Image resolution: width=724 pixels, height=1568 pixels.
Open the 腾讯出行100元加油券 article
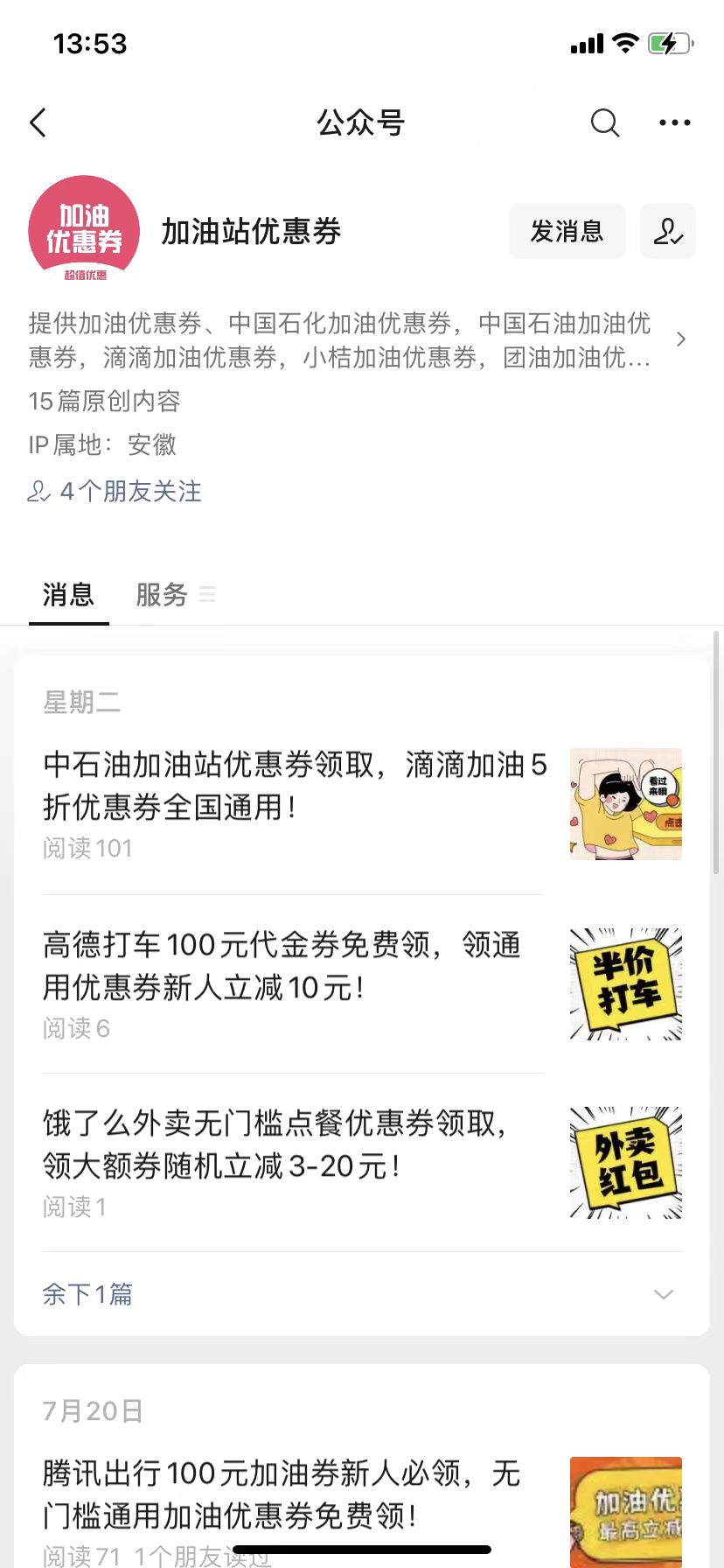point(282,1494)
